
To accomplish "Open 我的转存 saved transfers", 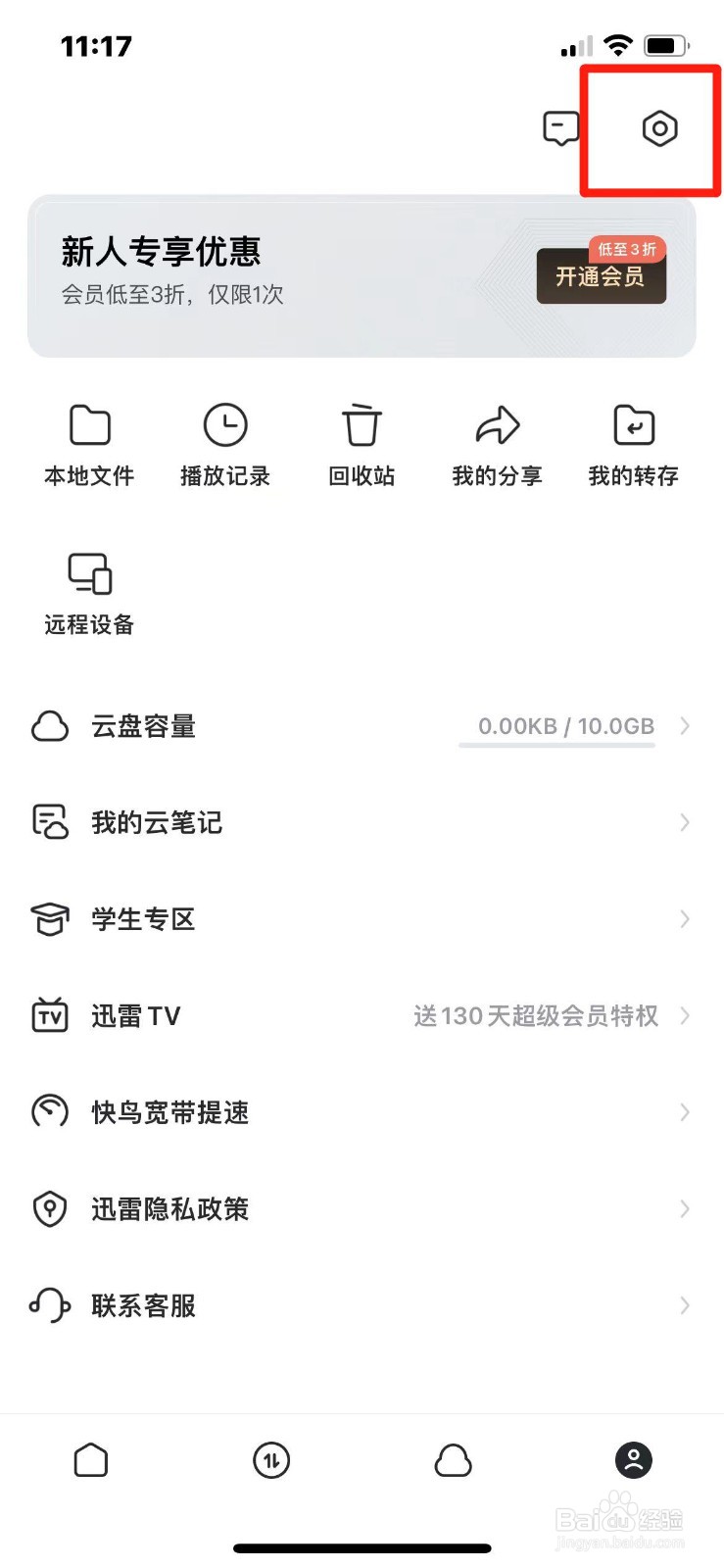I will (x=632, y=443).
